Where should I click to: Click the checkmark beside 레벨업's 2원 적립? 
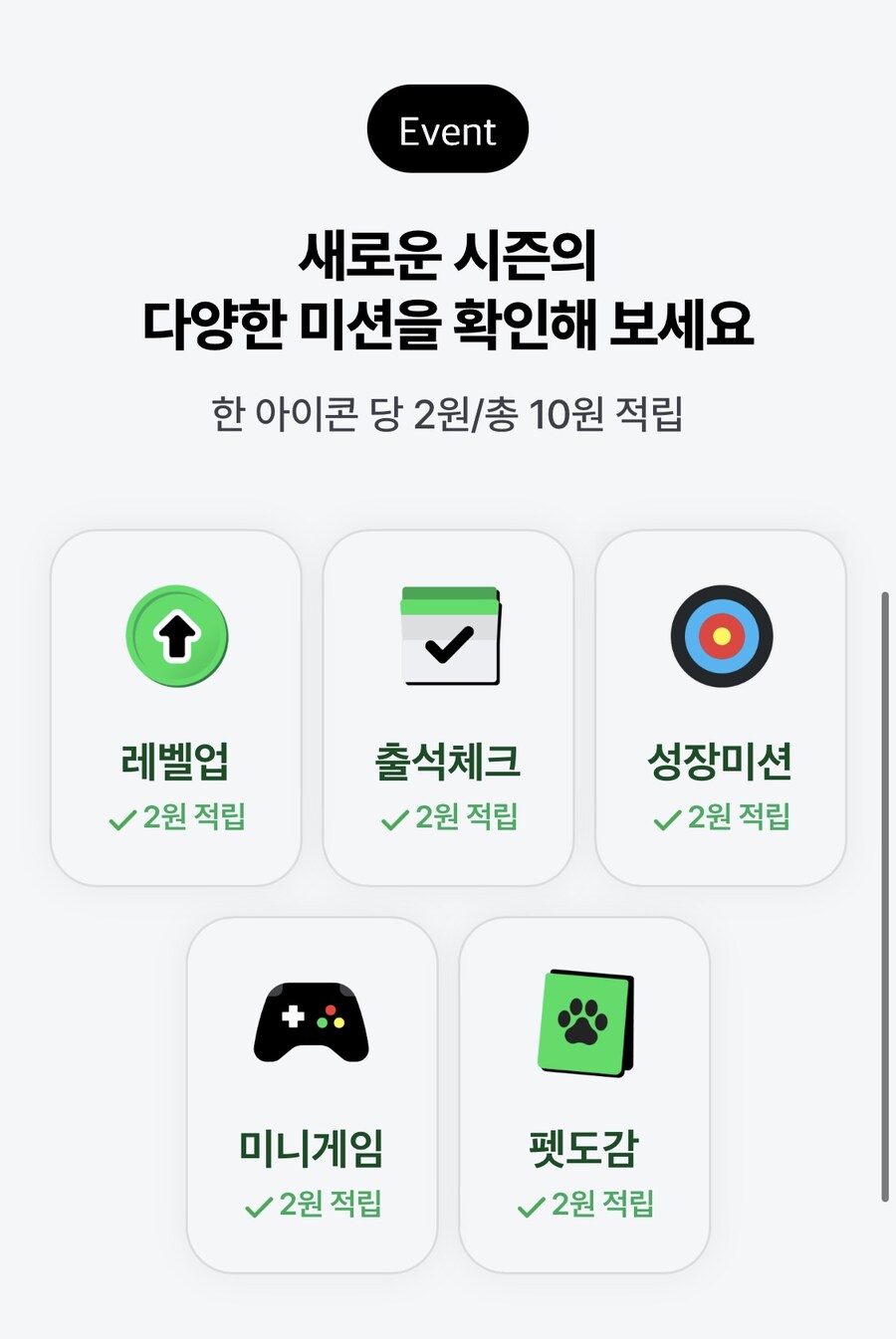122,818
